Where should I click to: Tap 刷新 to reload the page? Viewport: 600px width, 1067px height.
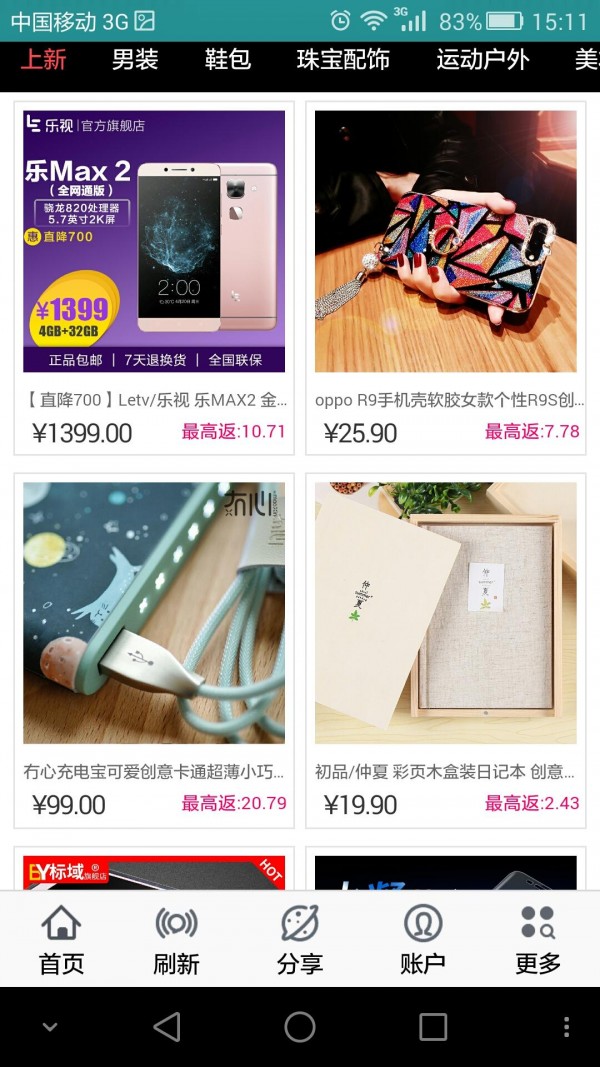coord(176,939)
